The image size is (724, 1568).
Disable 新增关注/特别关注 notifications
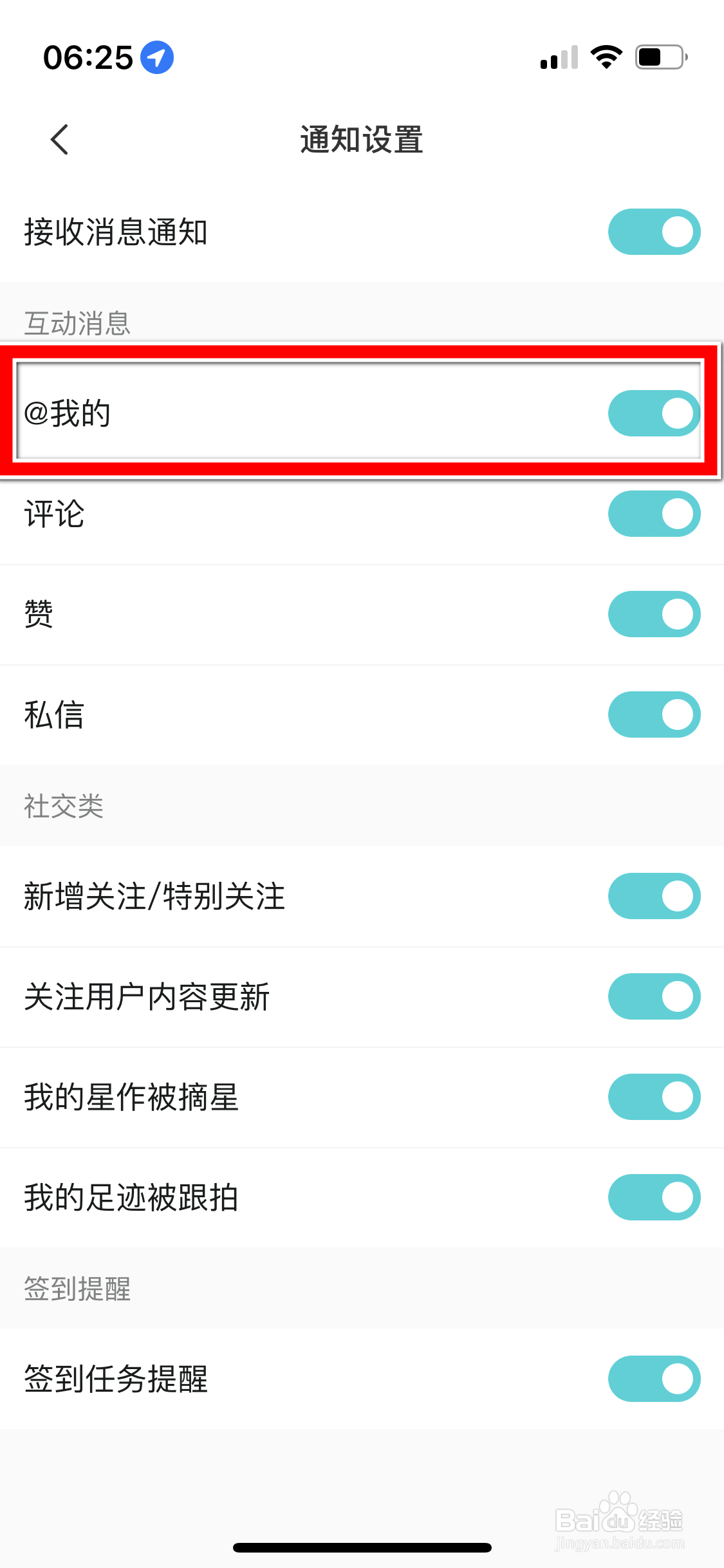654,895
